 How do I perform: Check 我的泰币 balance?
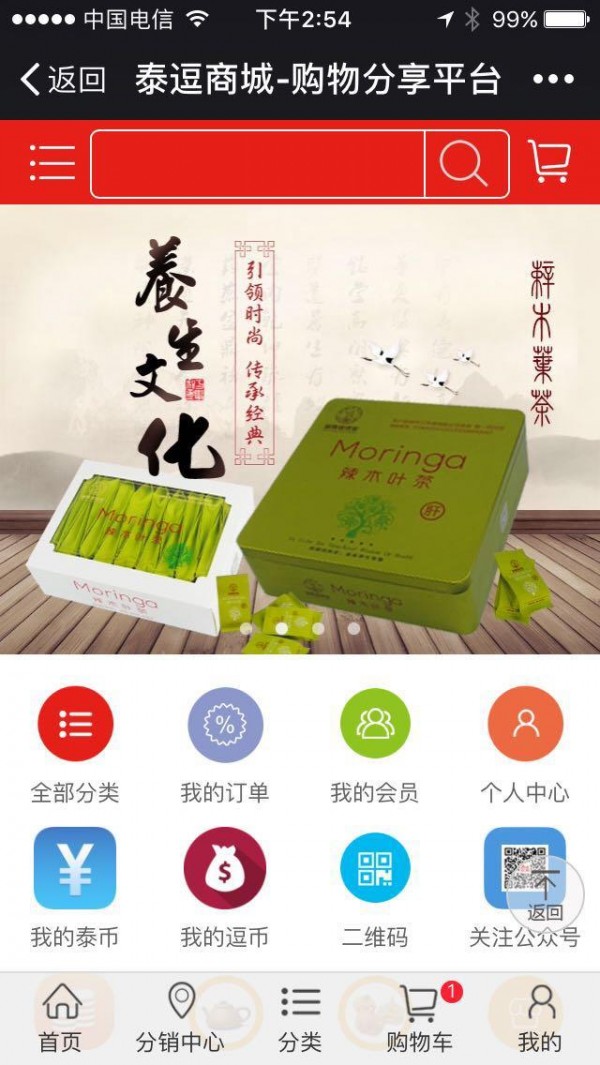click(75, 886)
